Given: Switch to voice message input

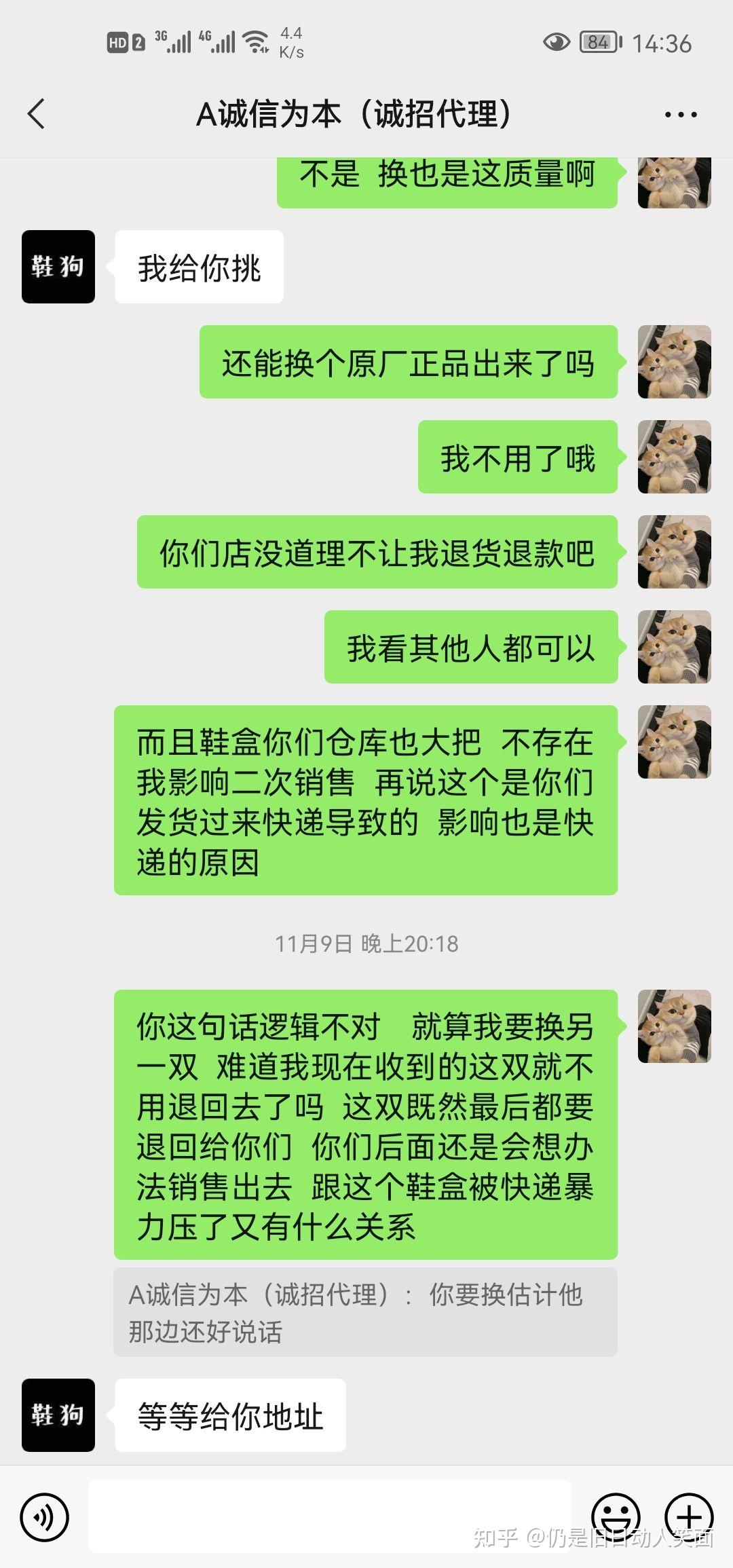Looking at the screenshot, I should pyautogui.click(x=45, y=1516).
